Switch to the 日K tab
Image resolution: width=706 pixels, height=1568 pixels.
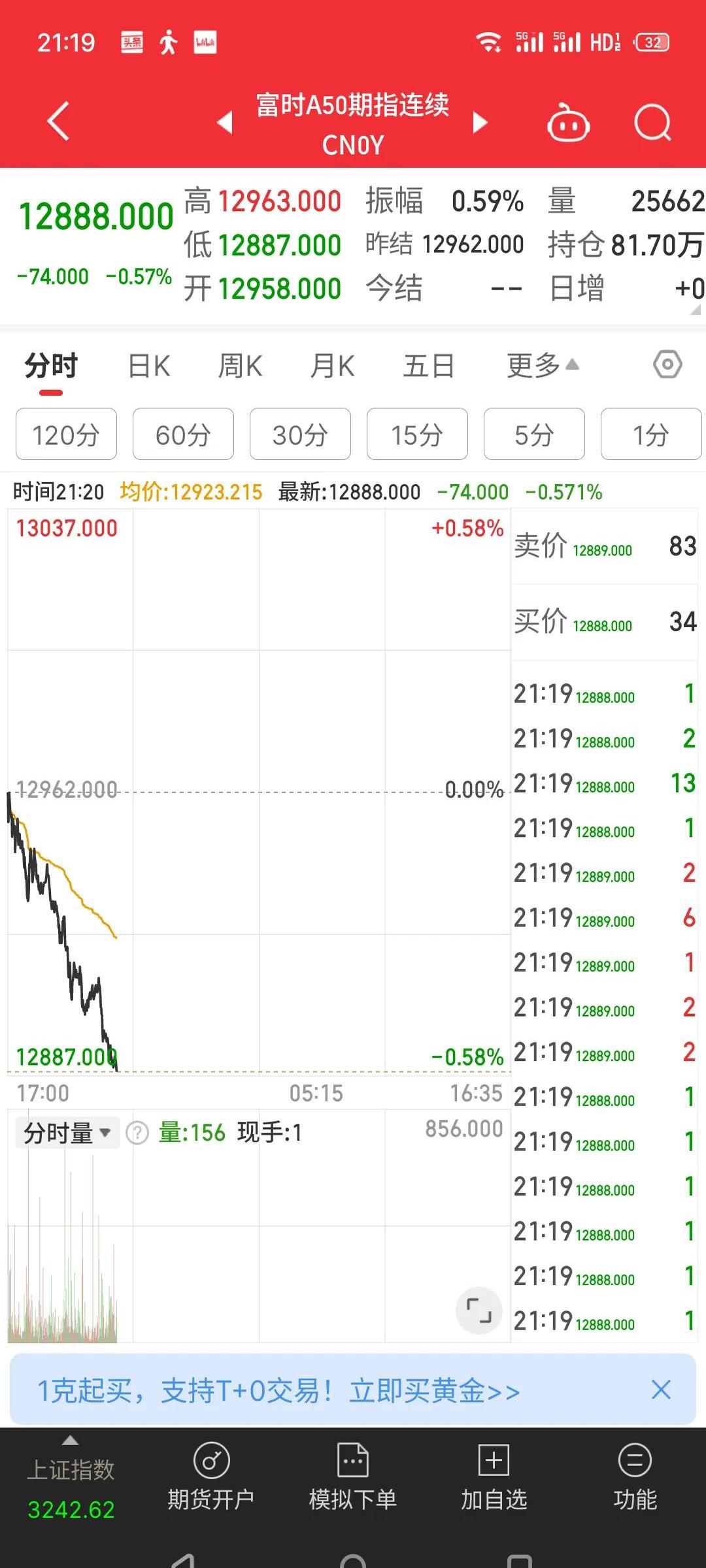pos(148,366)
